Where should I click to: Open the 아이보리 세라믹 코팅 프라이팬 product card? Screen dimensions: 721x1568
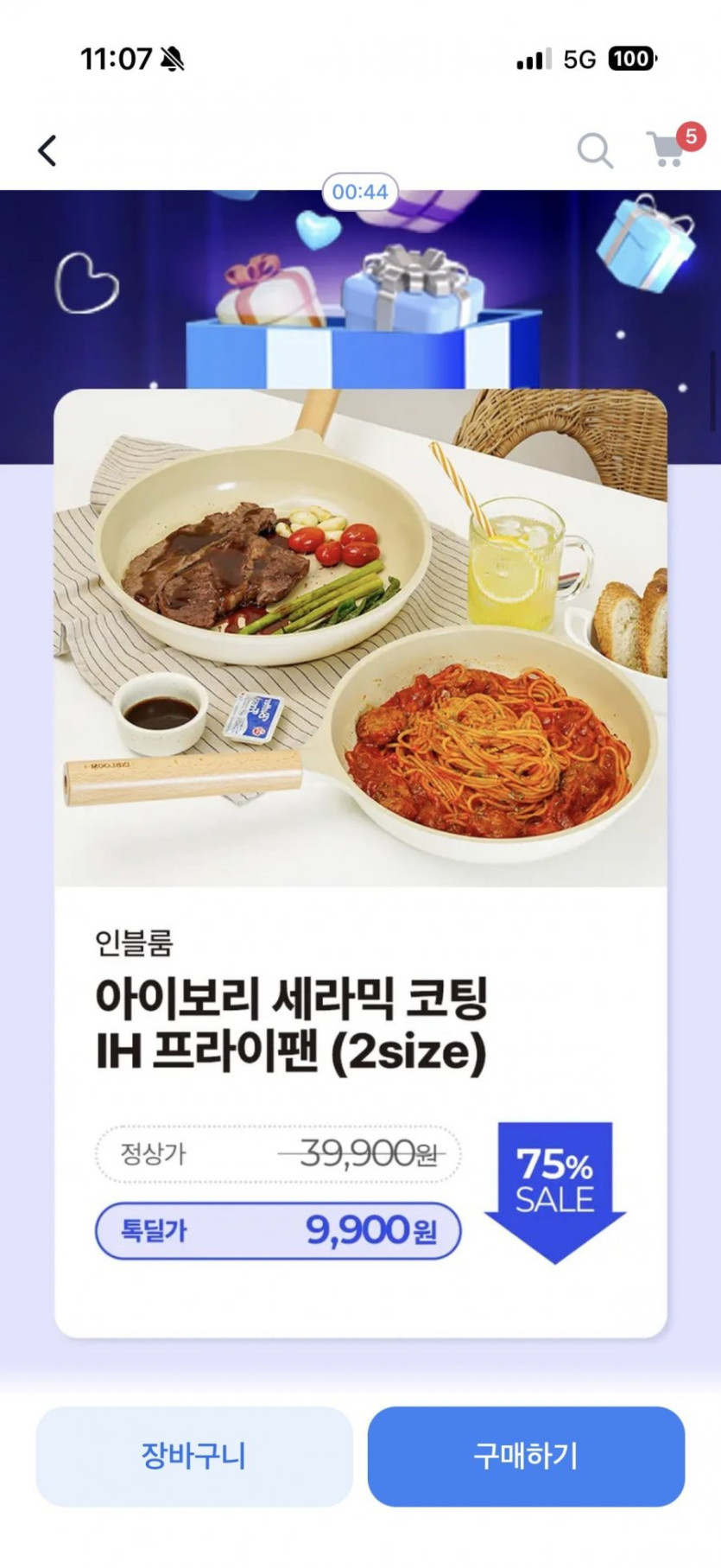tap(360, 864)
